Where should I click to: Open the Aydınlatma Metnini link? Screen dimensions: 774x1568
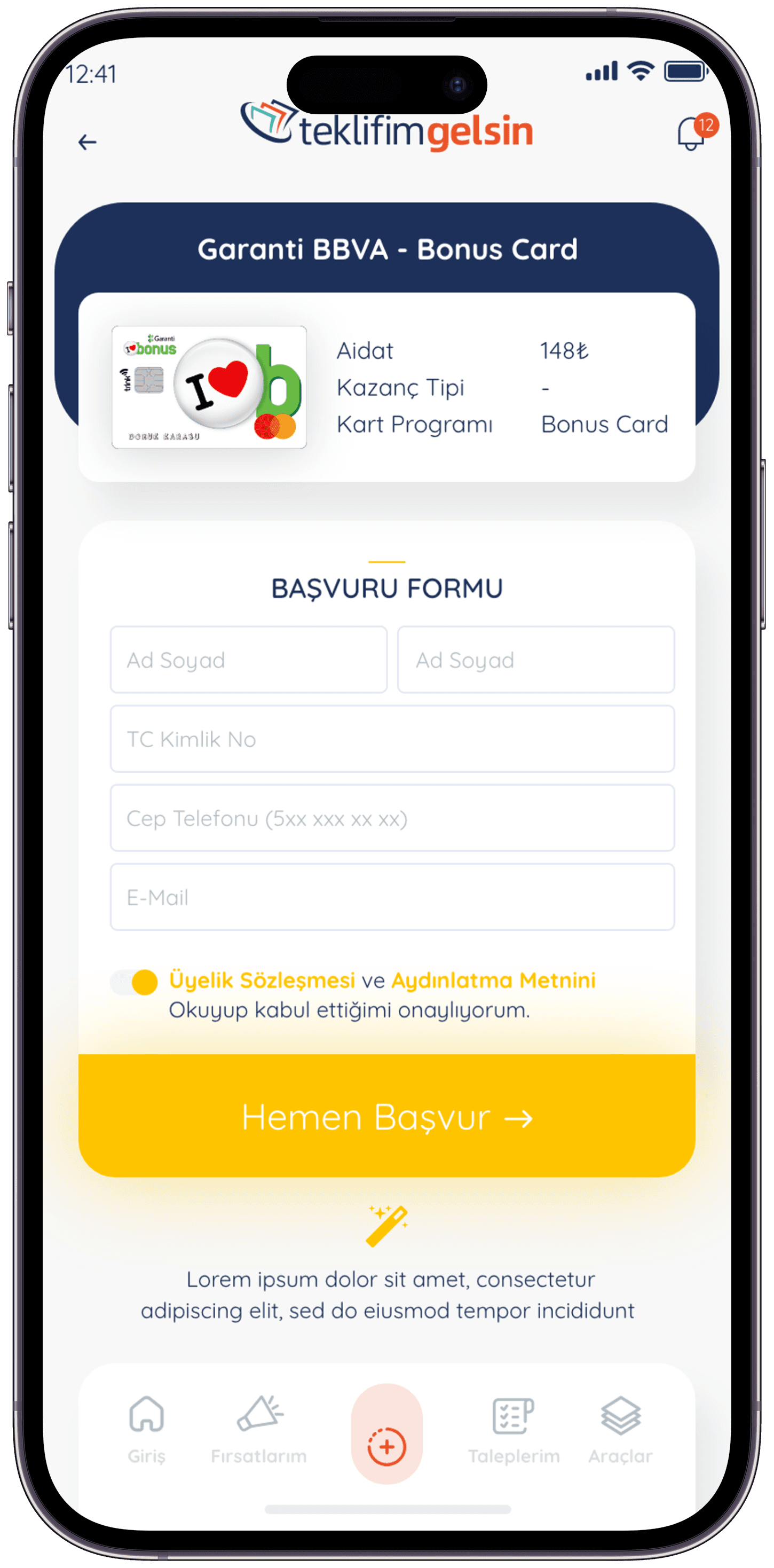coord(493,981)
